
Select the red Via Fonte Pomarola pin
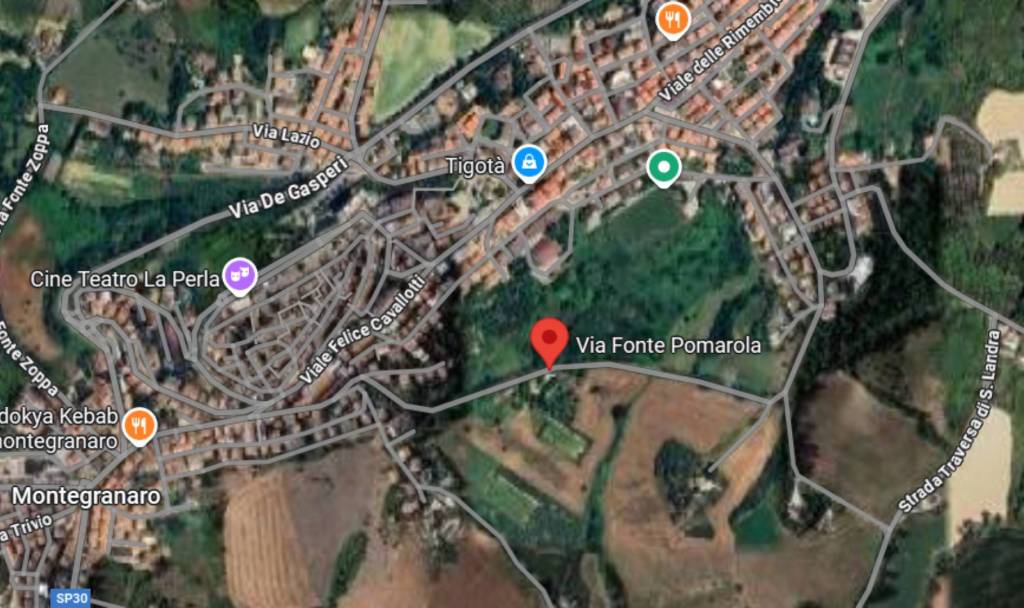(x=549, y=340)
